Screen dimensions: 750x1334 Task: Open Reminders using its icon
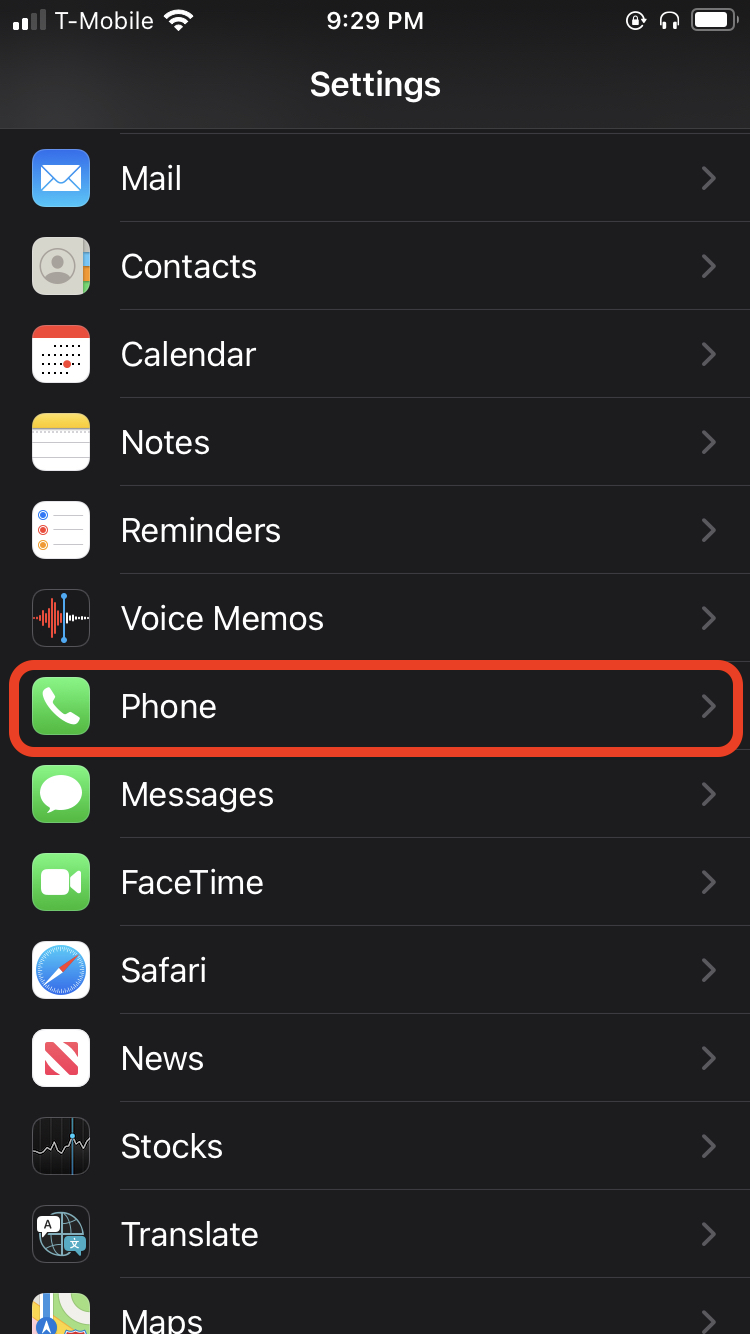tap(60, 530)
